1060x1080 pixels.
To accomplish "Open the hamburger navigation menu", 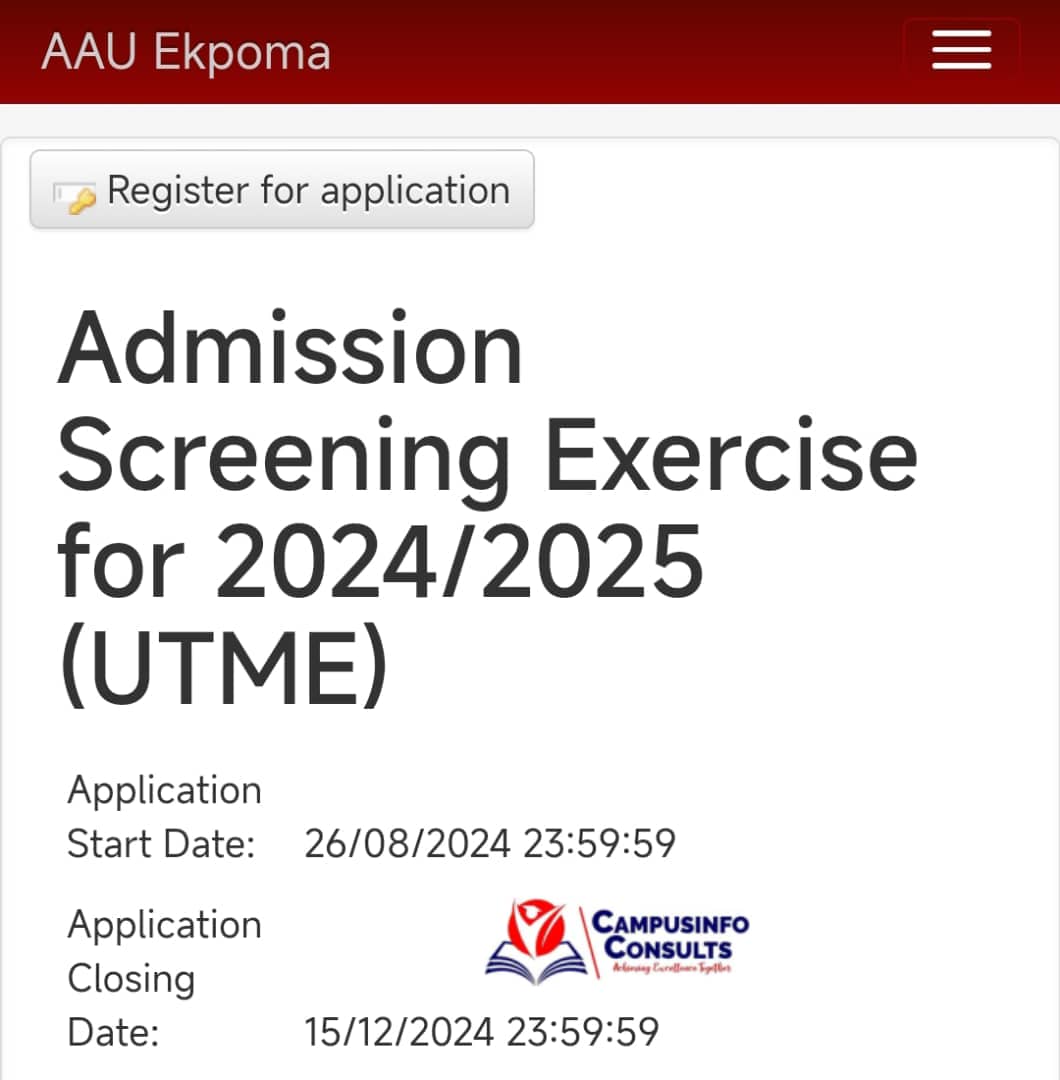I will 961,50.
